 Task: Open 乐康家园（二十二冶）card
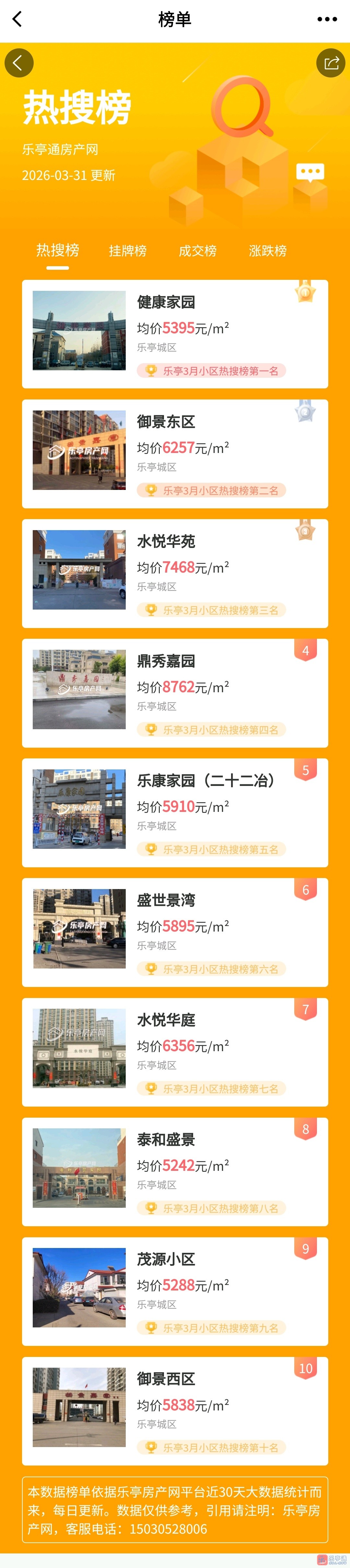point(175,813)
